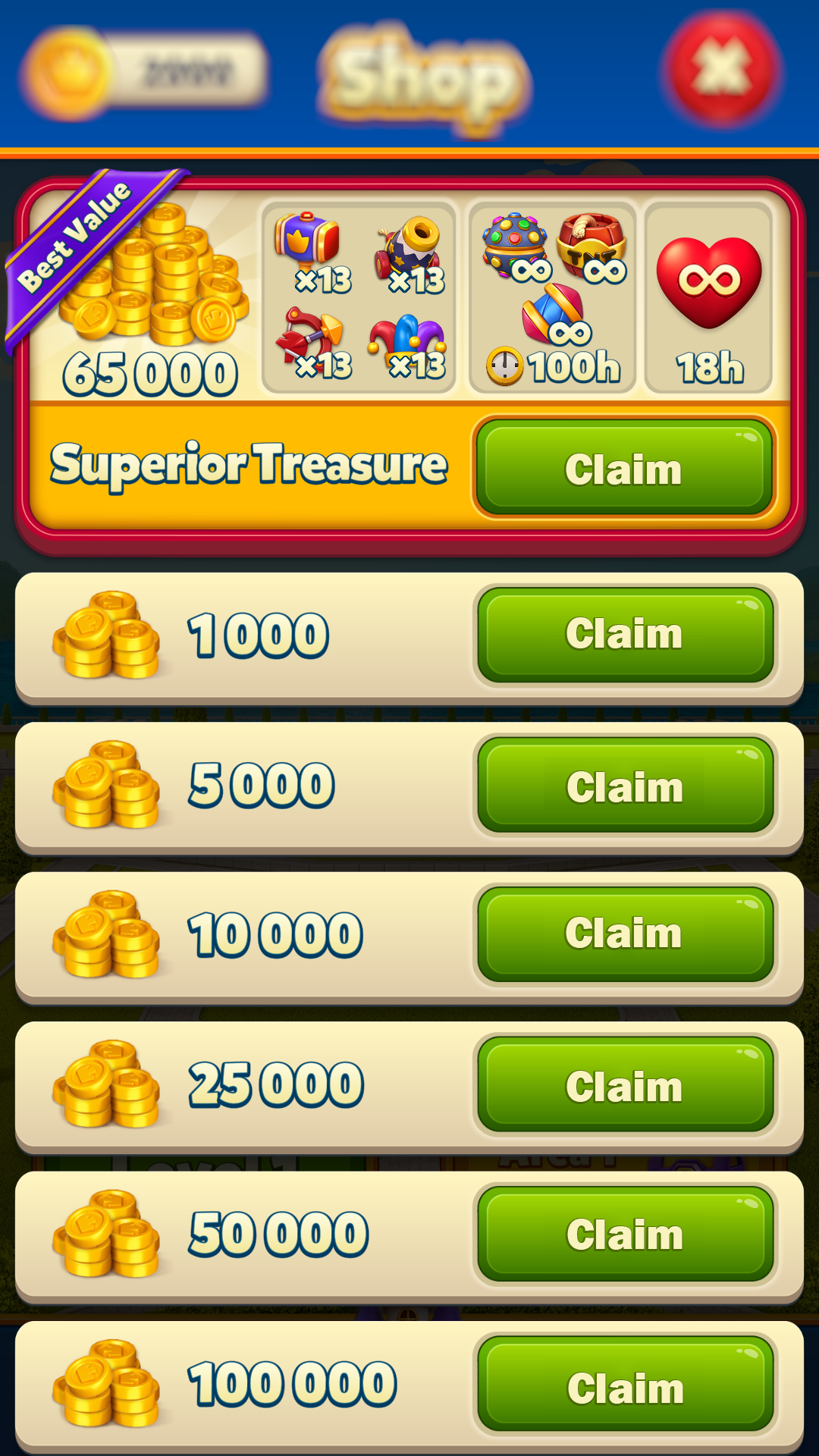Claim the 10 000 coins pack
819x1456 pixels.
point(624,934)
